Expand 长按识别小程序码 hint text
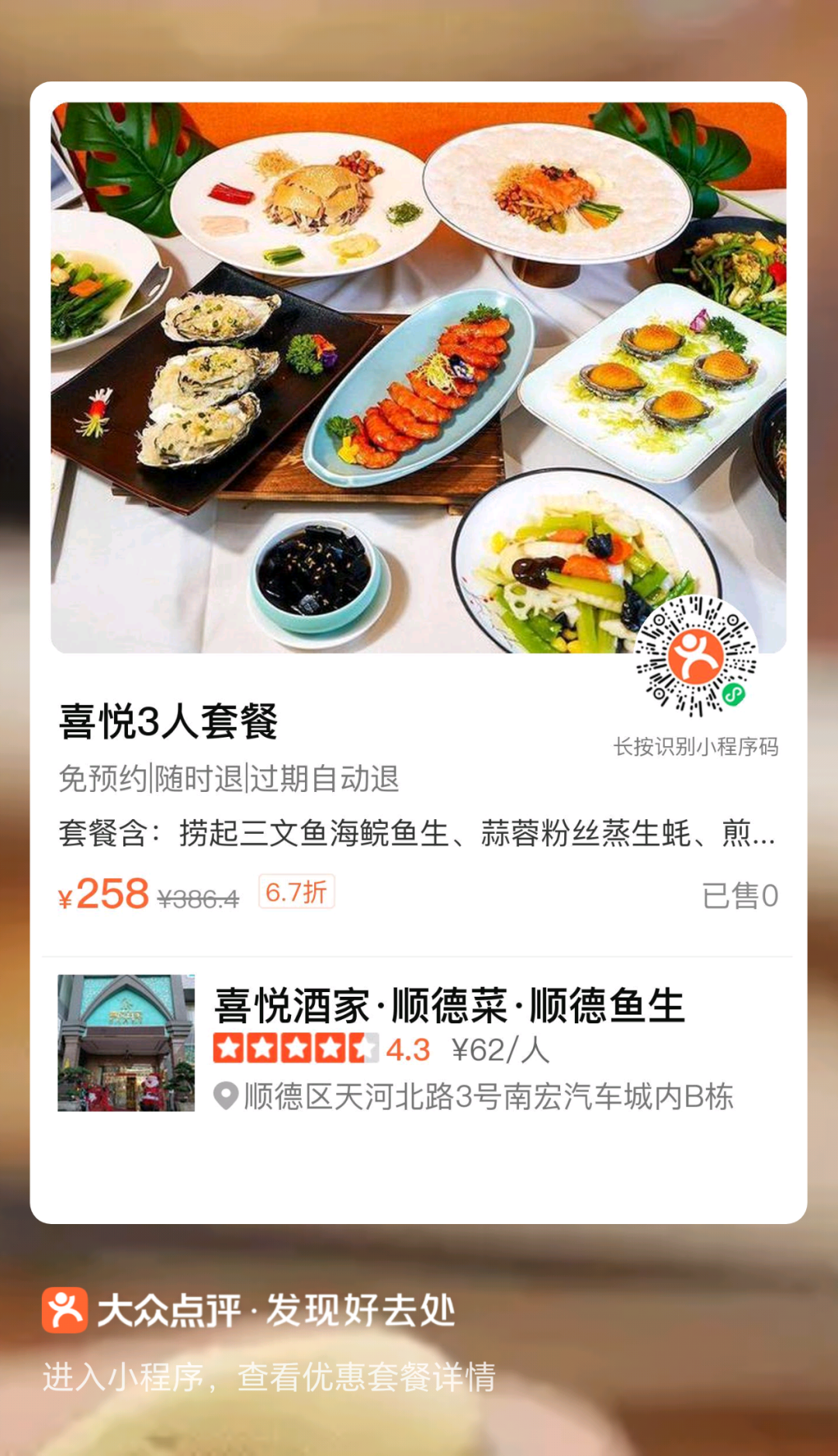Viewport: 838px width, 1456px height. (x=698, y=746)
